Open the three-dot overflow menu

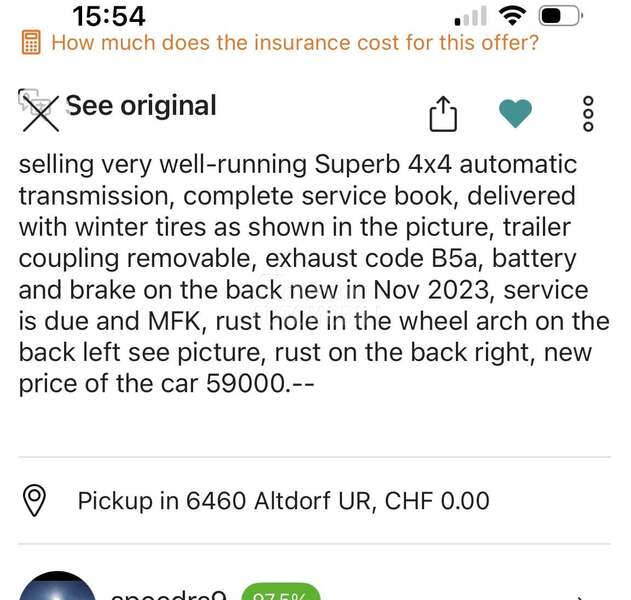click(588, 114)
